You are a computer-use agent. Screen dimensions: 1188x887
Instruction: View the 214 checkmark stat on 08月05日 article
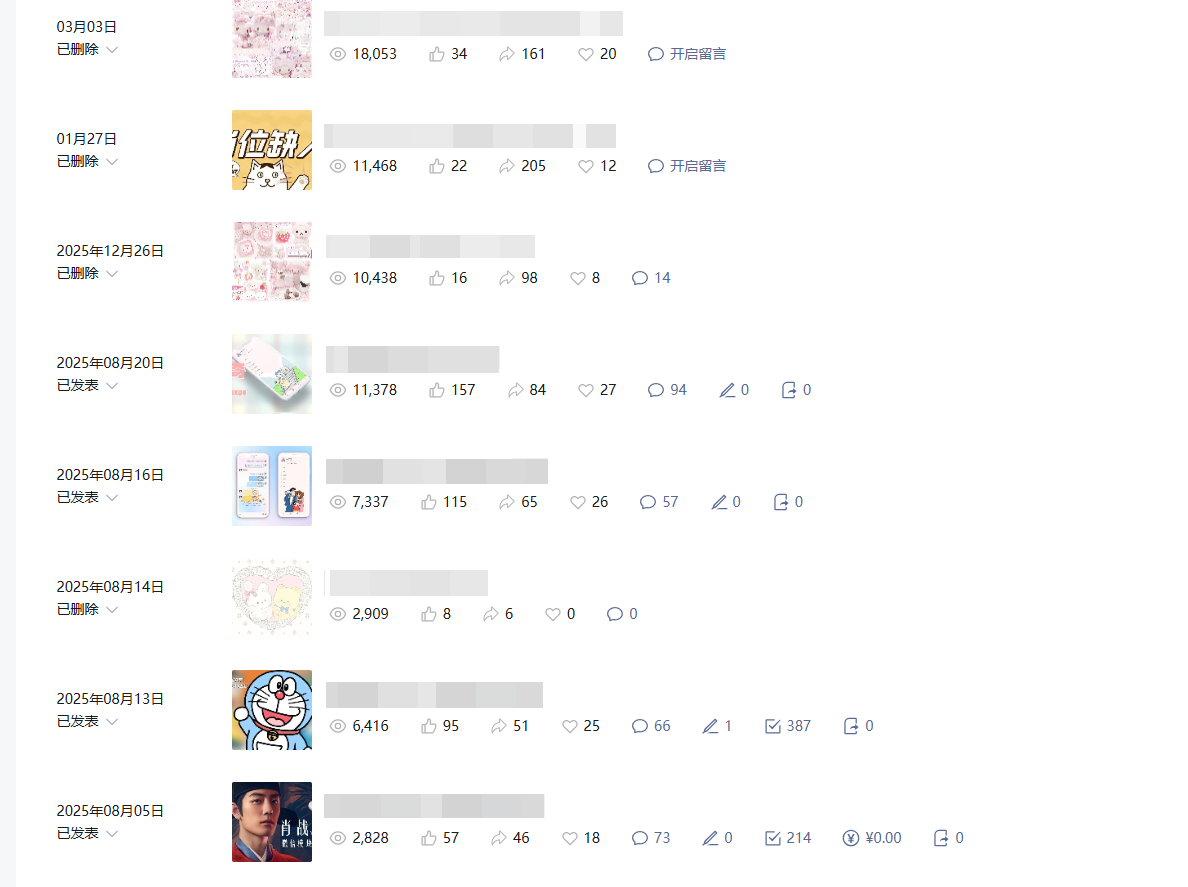[x=788, y=838]
